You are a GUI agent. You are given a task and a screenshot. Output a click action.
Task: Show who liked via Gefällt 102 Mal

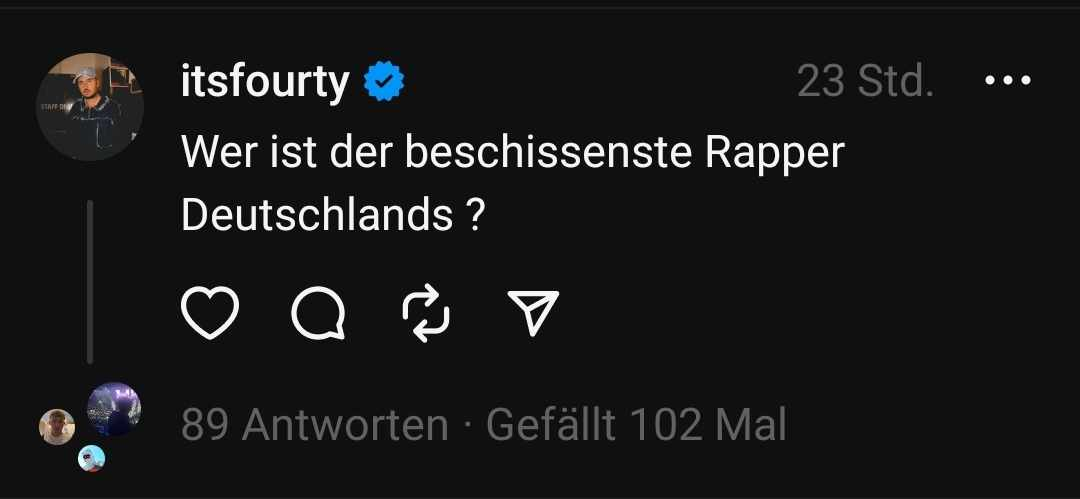[636, 425]
